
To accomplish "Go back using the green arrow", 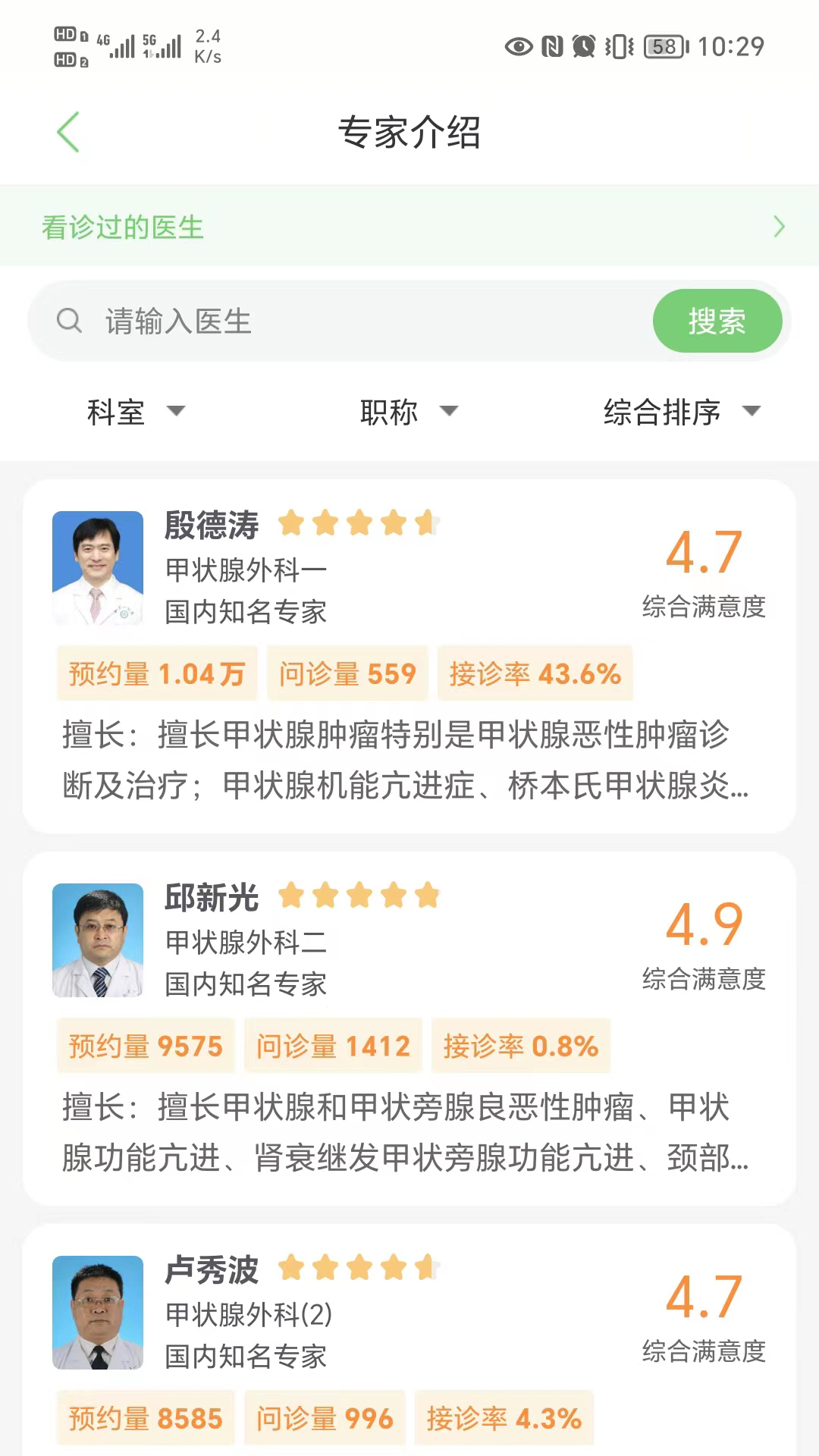I will (x=68, y=132).
